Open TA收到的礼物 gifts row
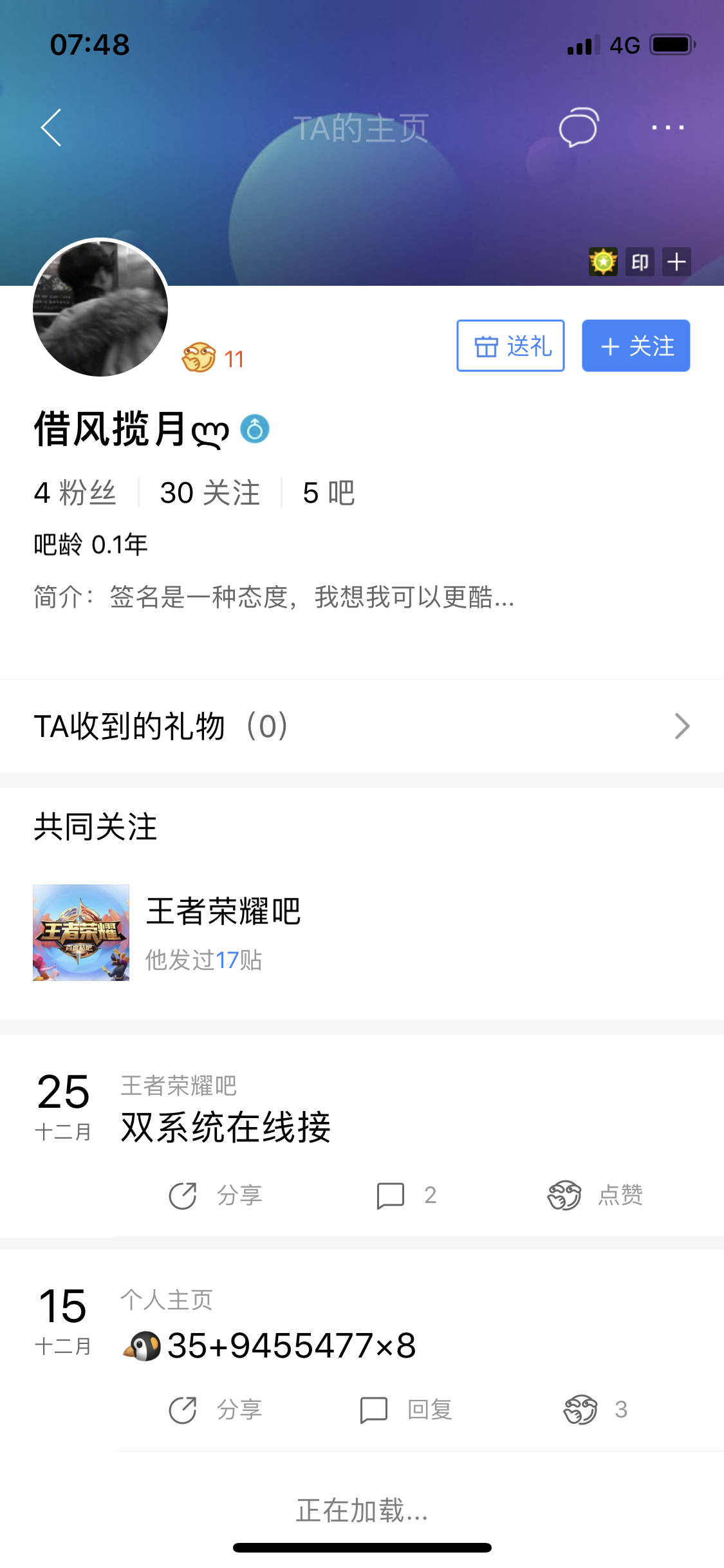 pos(362,726)
